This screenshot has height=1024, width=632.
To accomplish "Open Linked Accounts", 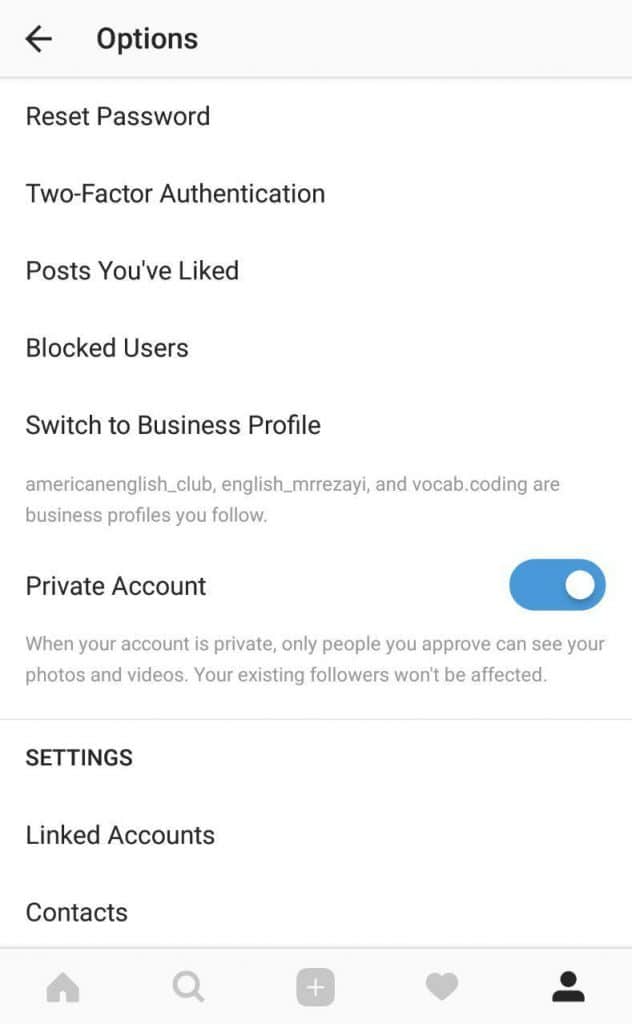I will point(316,835).
